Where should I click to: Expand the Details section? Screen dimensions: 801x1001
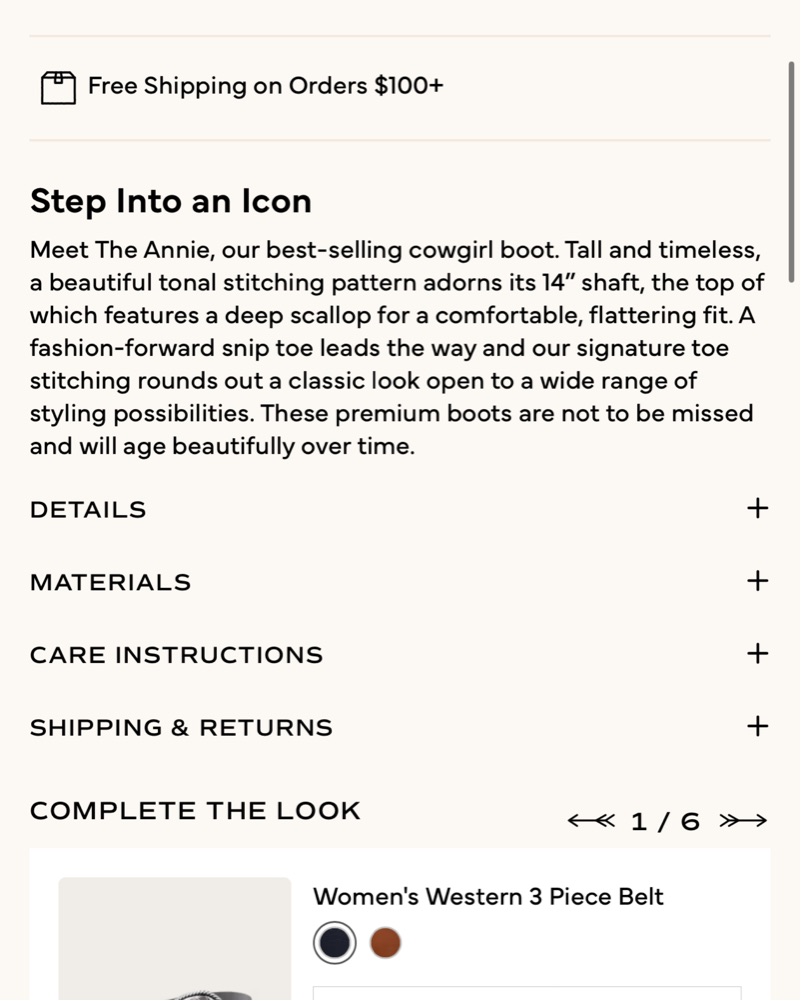click(x=757, y=509)
